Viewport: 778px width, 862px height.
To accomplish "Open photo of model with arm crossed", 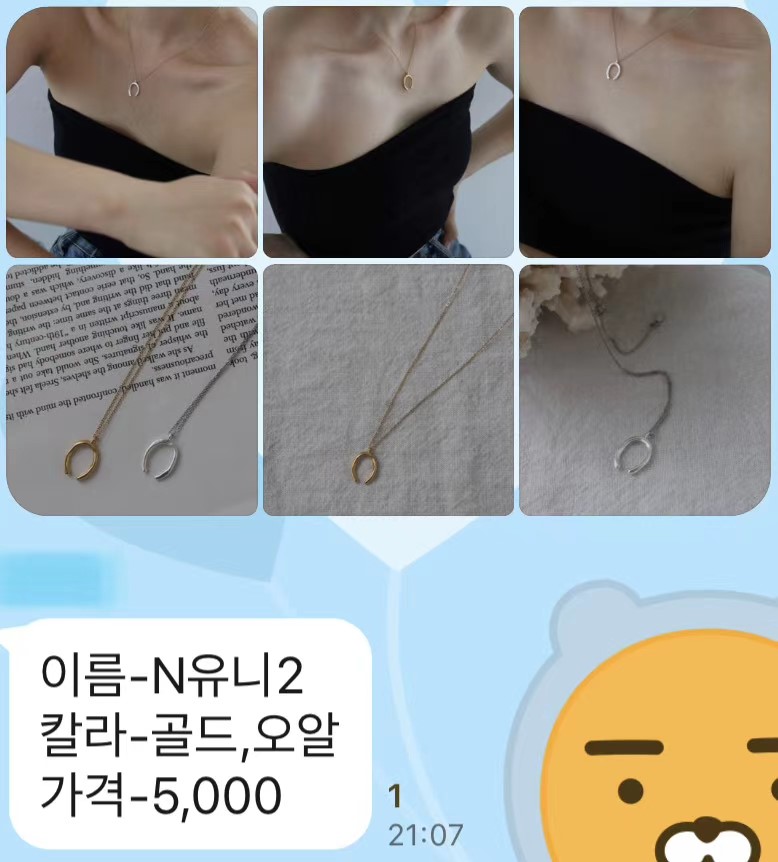I will 132,132.
